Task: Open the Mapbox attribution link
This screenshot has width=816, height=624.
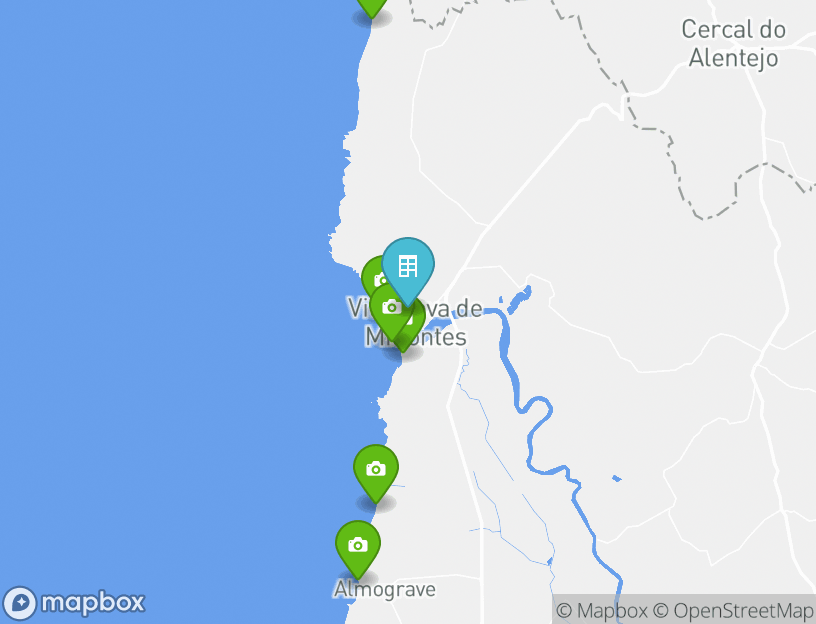Action: [602, 610]
